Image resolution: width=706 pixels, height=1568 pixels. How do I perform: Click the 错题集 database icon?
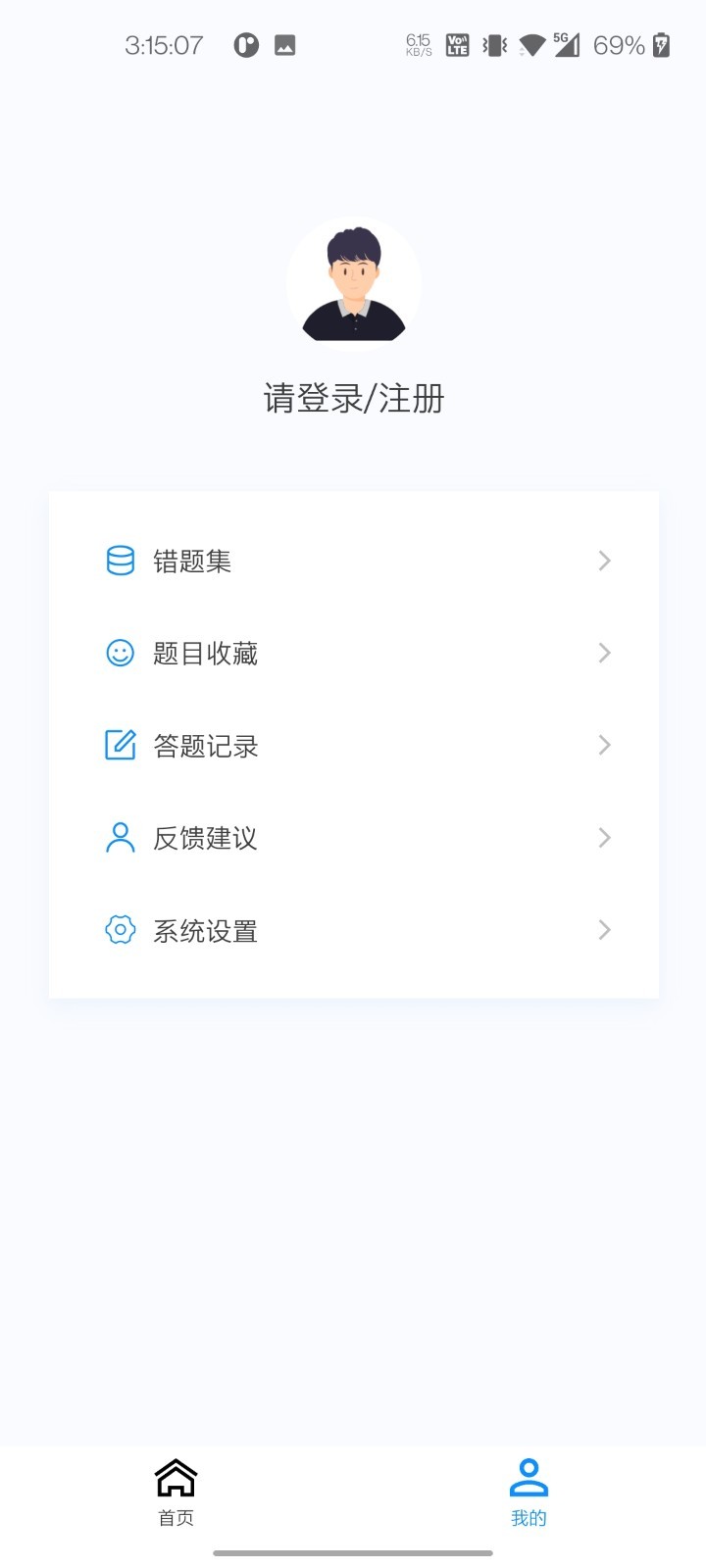pyautogui.click(x=119, y=561)
